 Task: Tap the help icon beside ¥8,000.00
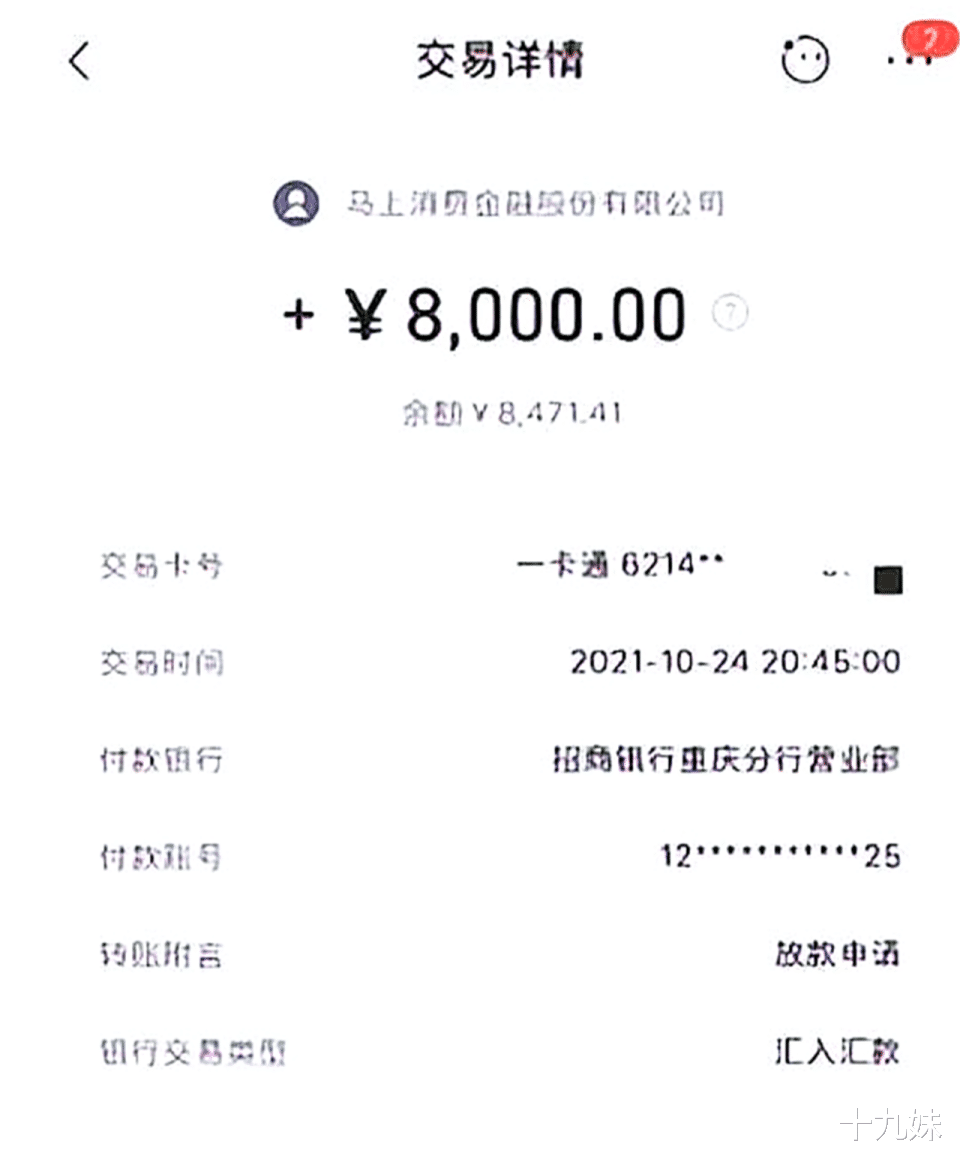pyautogui.click(x=730, y=313)
